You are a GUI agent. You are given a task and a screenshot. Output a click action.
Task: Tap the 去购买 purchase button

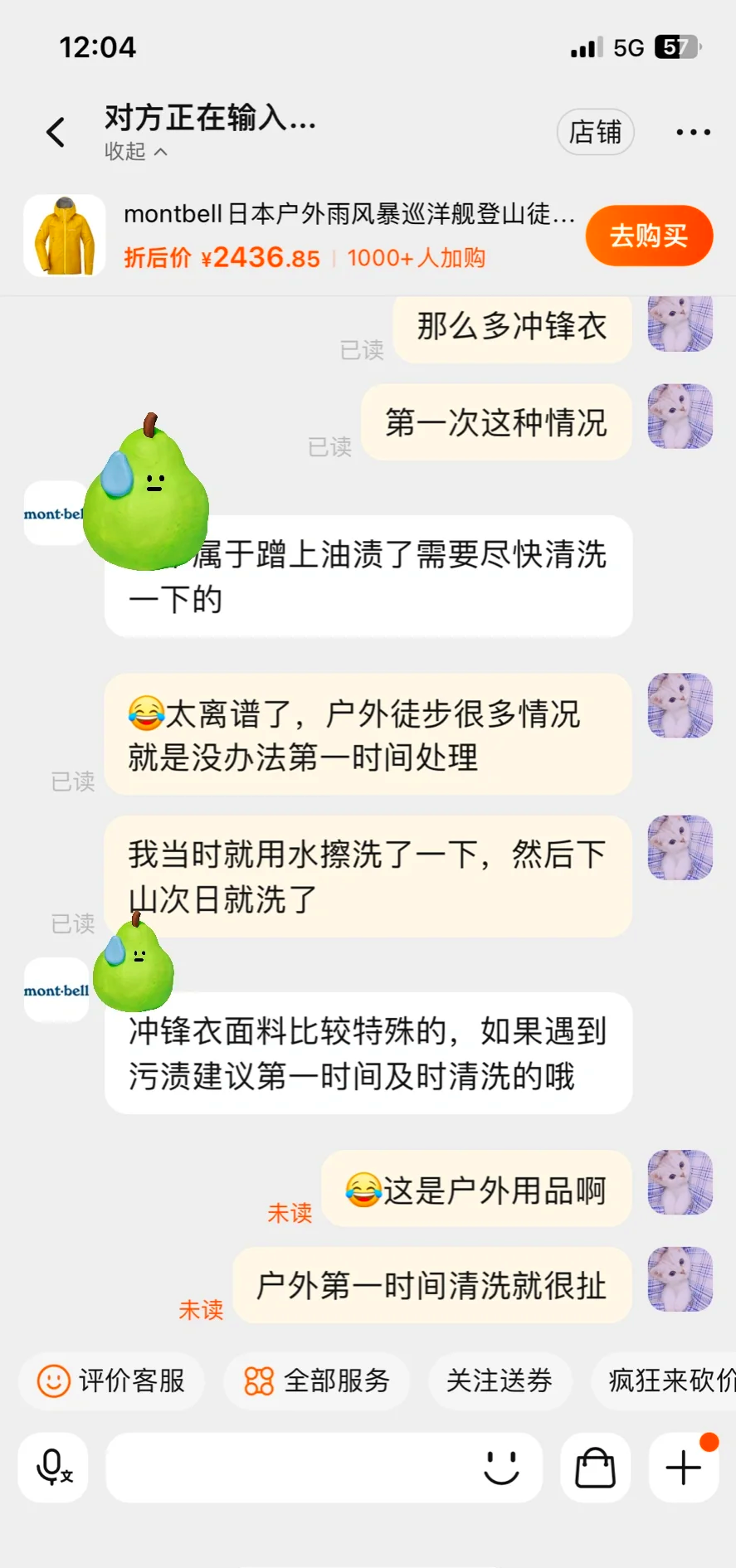[x=649, y=236]
